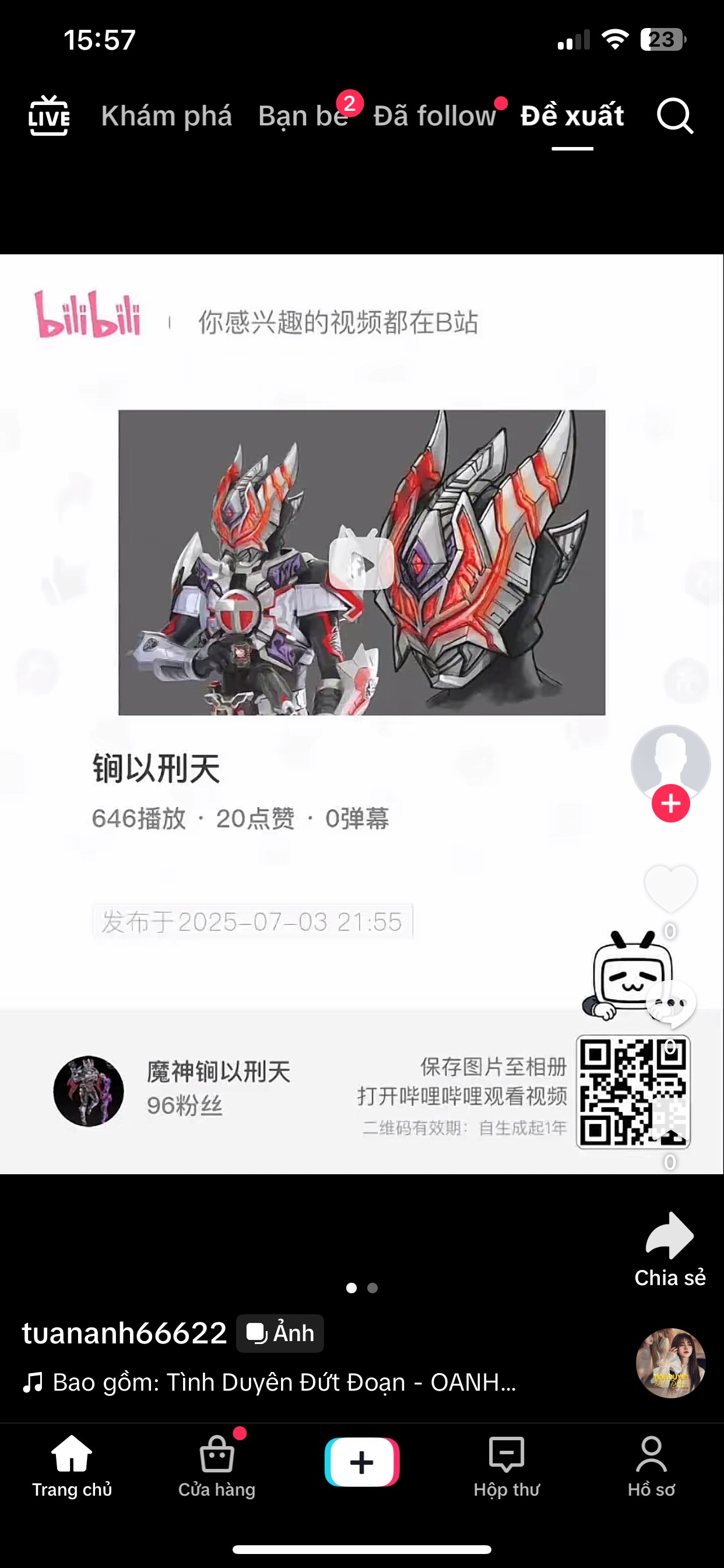The image size is (724, 1568).
Task: Open the search magnifier
Action: click(x=674, y=116)
